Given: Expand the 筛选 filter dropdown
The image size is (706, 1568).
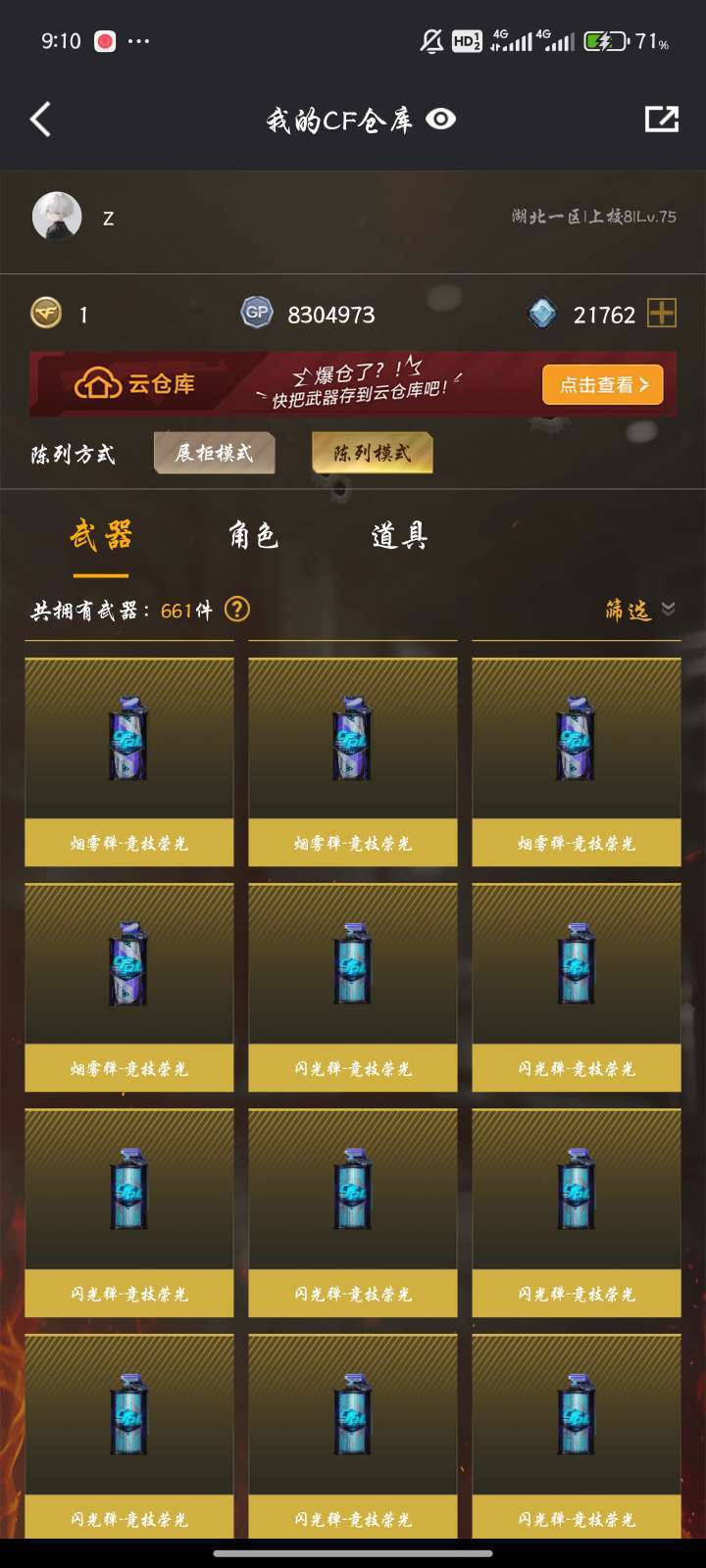Looking at the screenshot, I should point(640,610).
